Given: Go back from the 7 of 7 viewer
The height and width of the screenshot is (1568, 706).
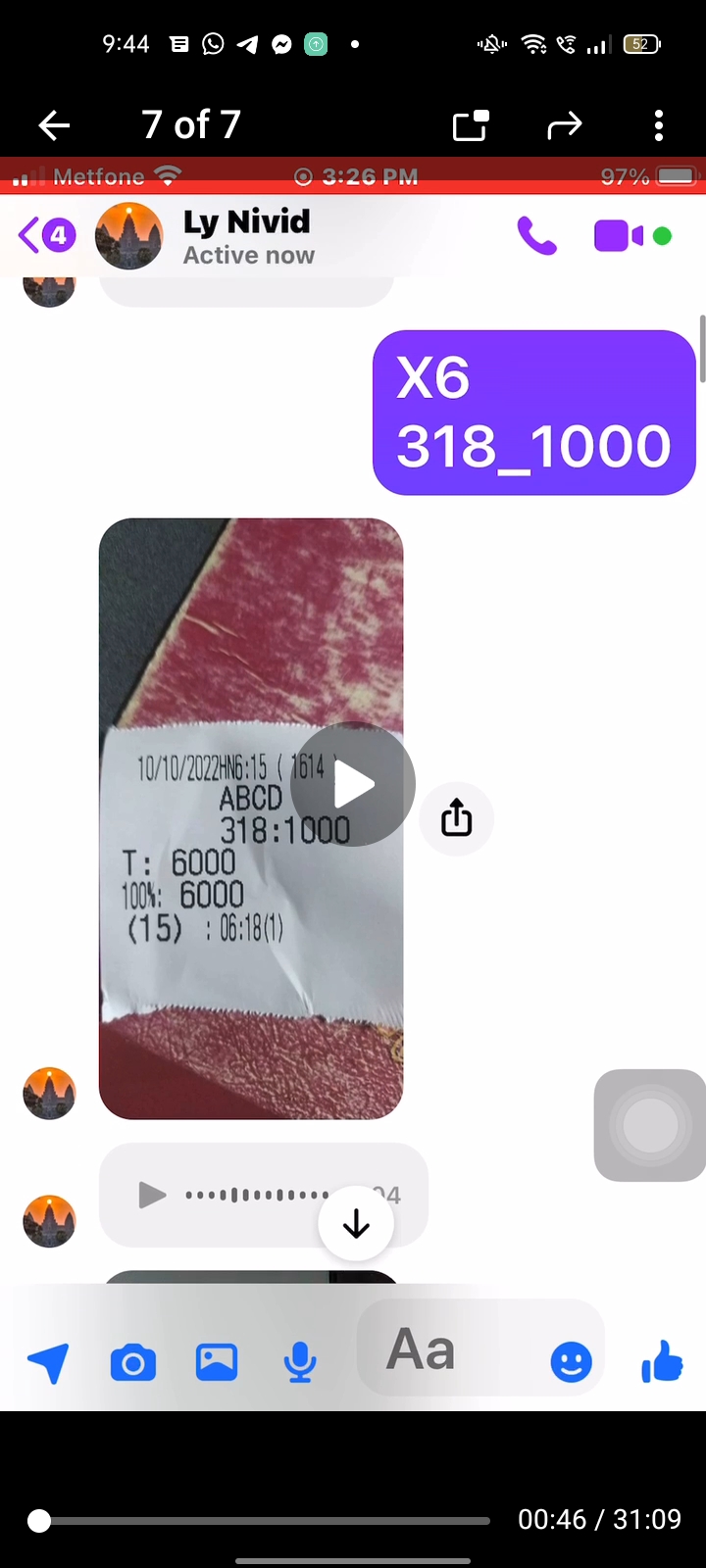Looking at the screenshot, I should click(x=54, y=125).
